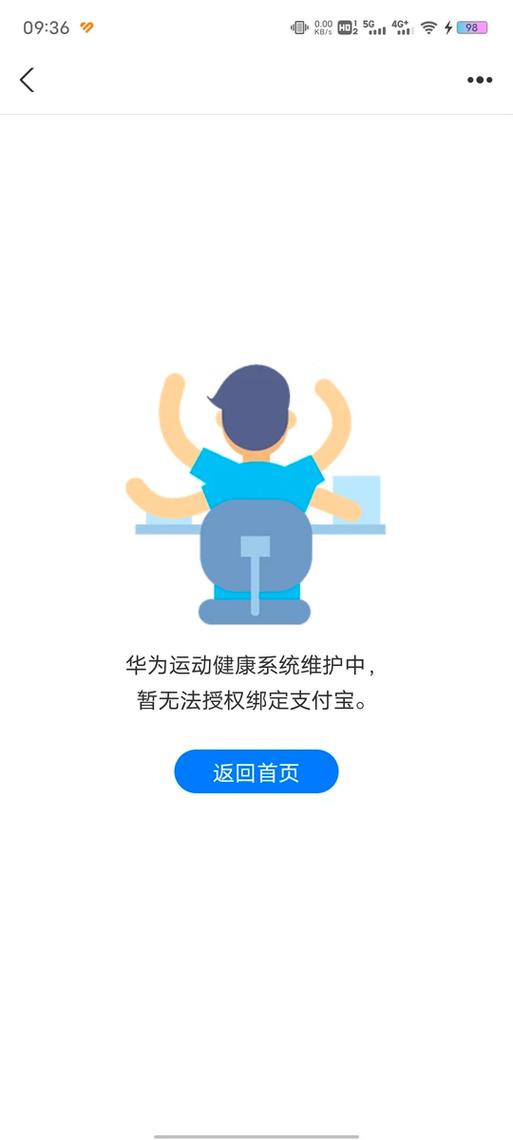Open the three-dot overflow menu

click(480, 80)
